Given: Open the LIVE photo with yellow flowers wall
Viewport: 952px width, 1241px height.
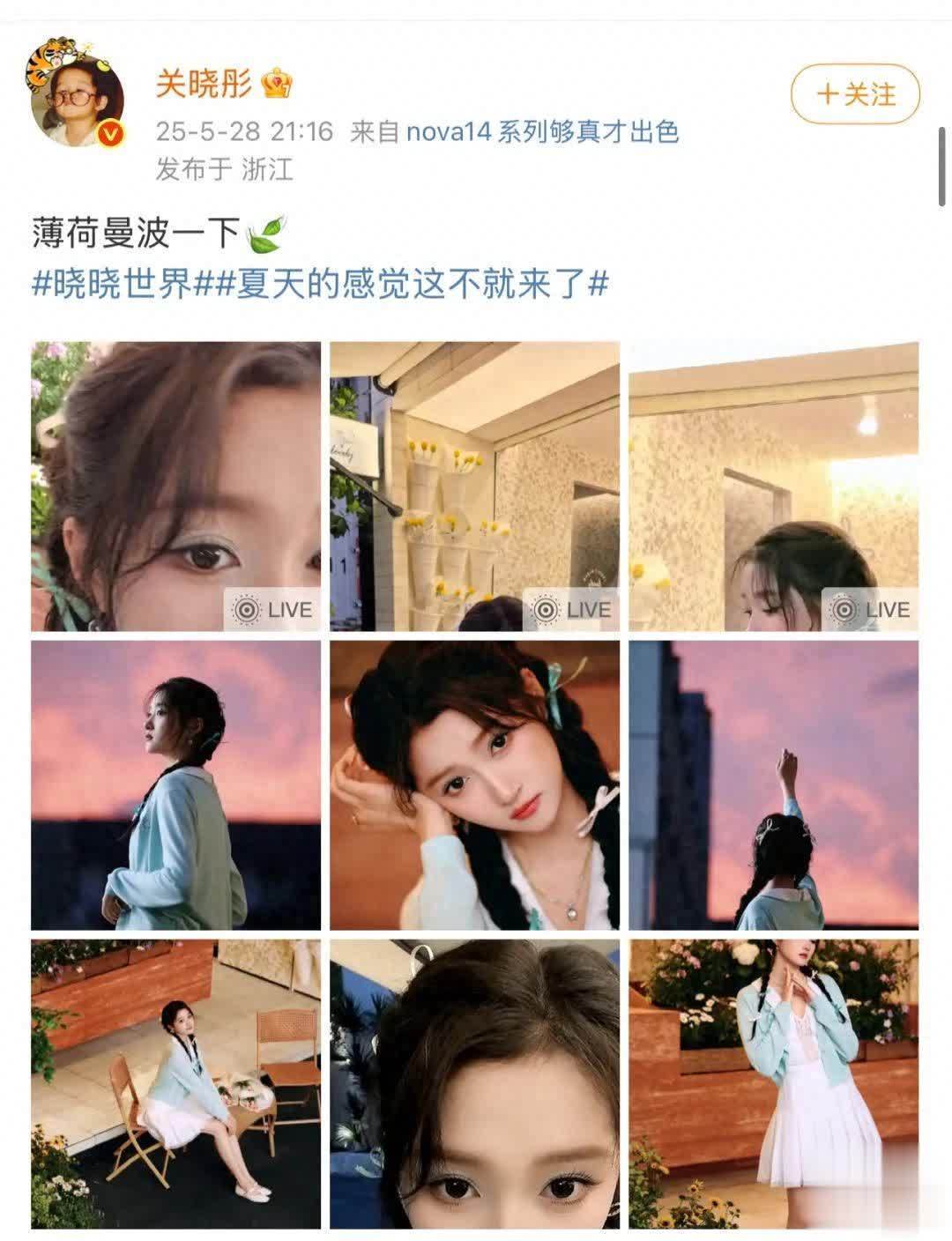Looking at the screenshot, I should tap(474, 486).
